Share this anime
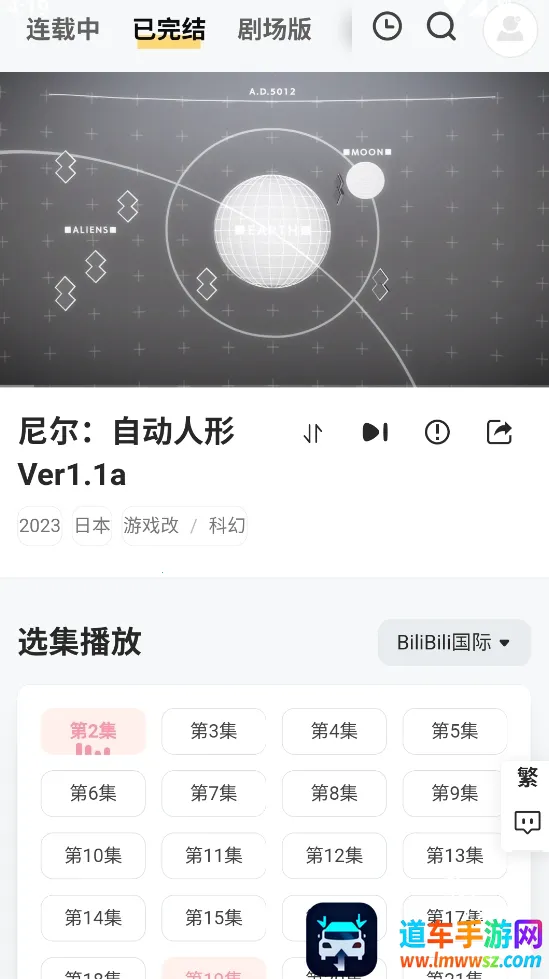The width and height of the screenshot is (549, 979). point(499,432)
